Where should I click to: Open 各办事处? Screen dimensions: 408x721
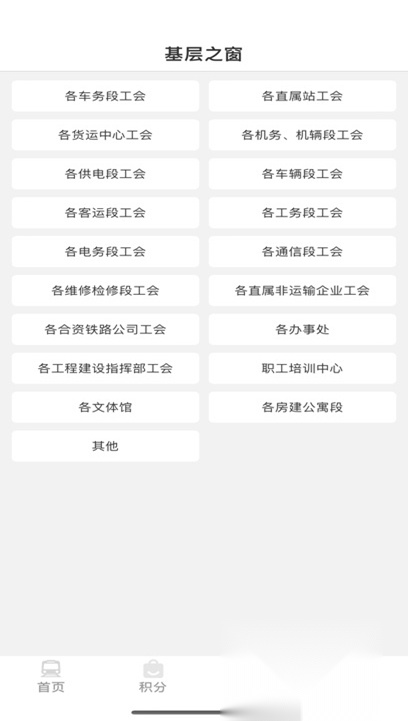[x=302, y=329]
